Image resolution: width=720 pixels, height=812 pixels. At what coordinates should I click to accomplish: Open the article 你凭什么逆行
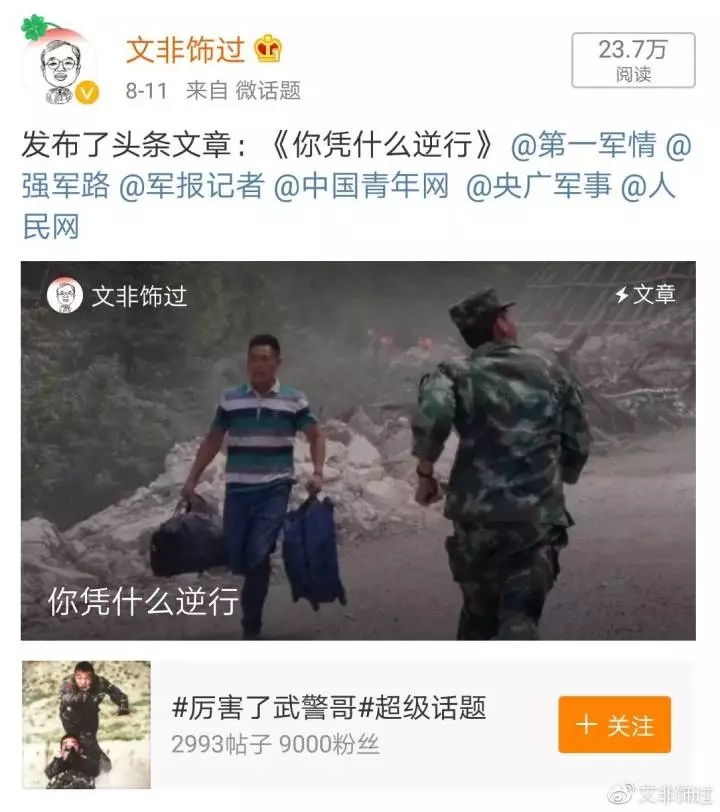click(x=358, y=450)
